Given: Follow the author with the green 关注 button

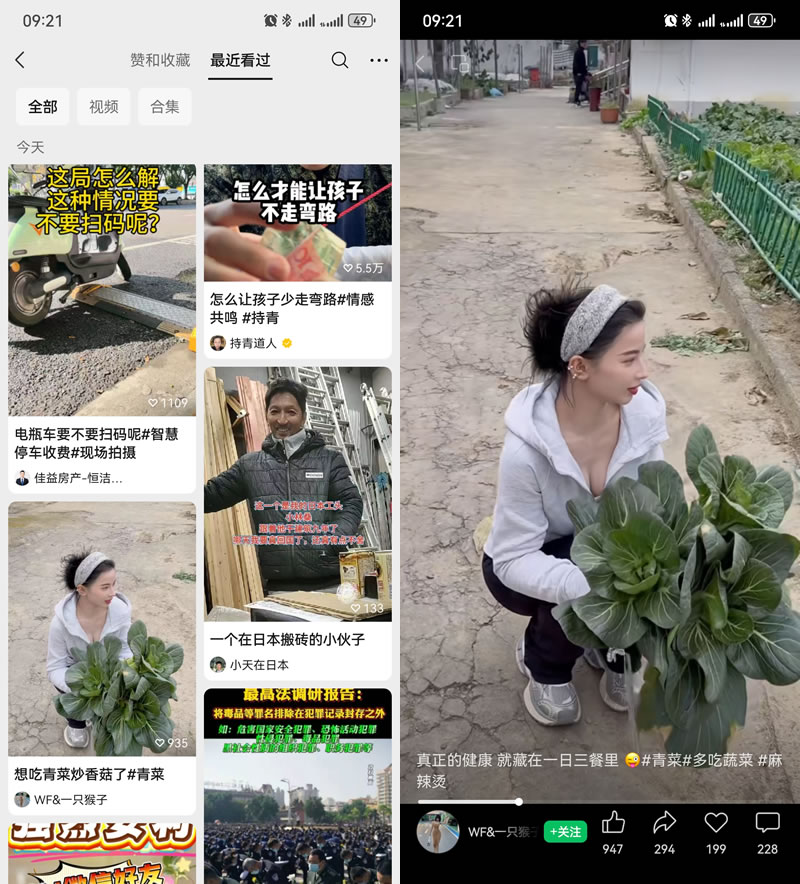Looking at the screenshot, I should [565, 832].
